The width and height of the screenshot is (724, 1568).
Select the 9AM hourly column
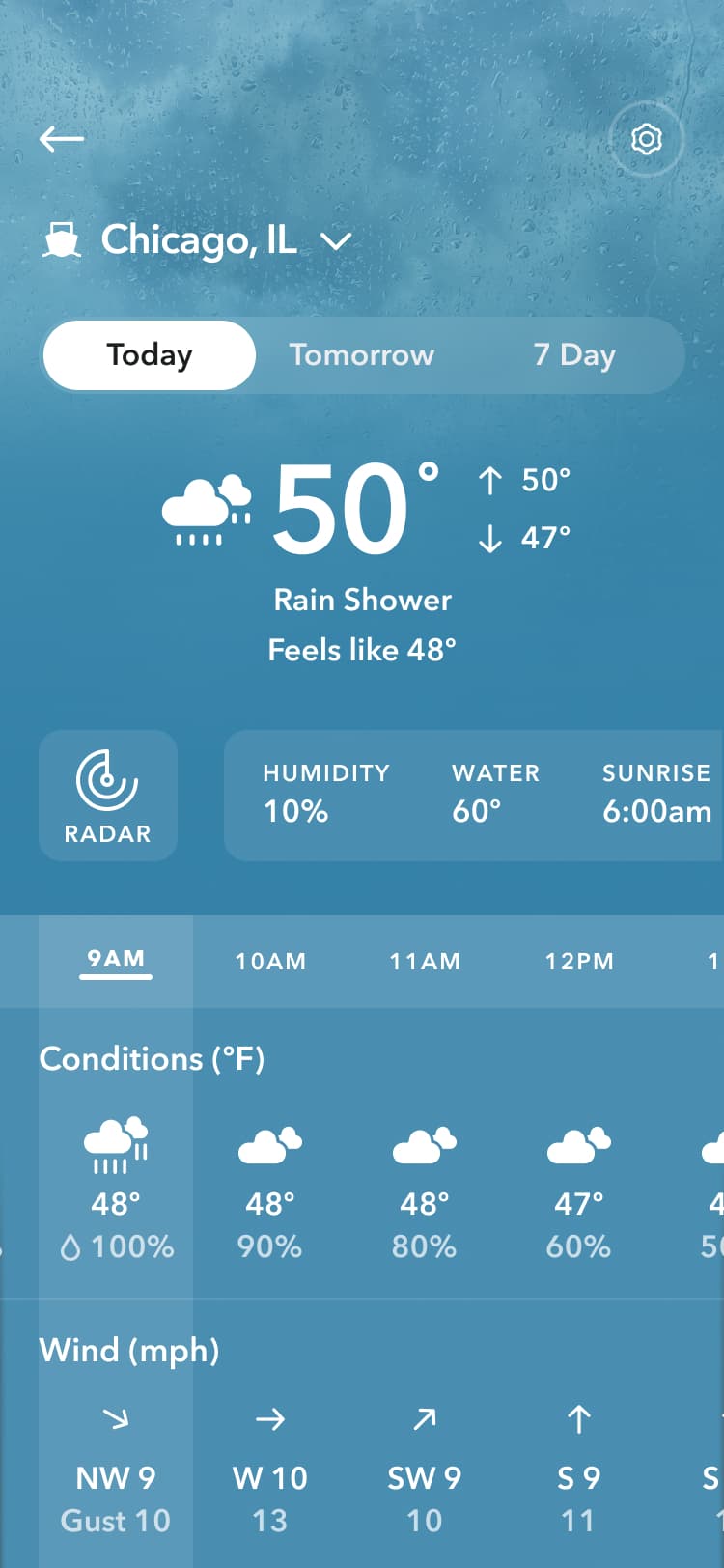(x=116, y=961)
